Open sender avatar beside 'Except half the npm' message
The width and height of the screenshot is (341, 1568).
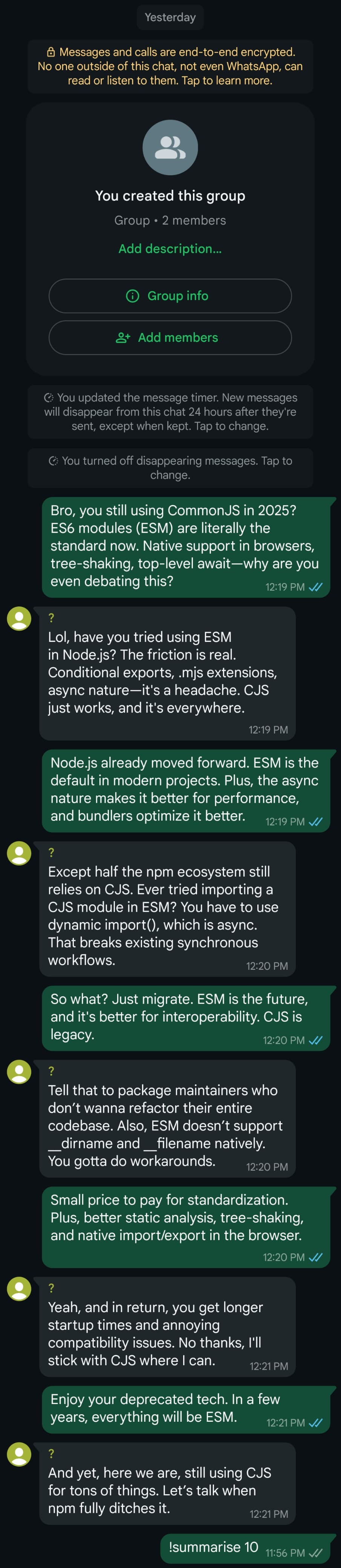(x=19, y=853)
